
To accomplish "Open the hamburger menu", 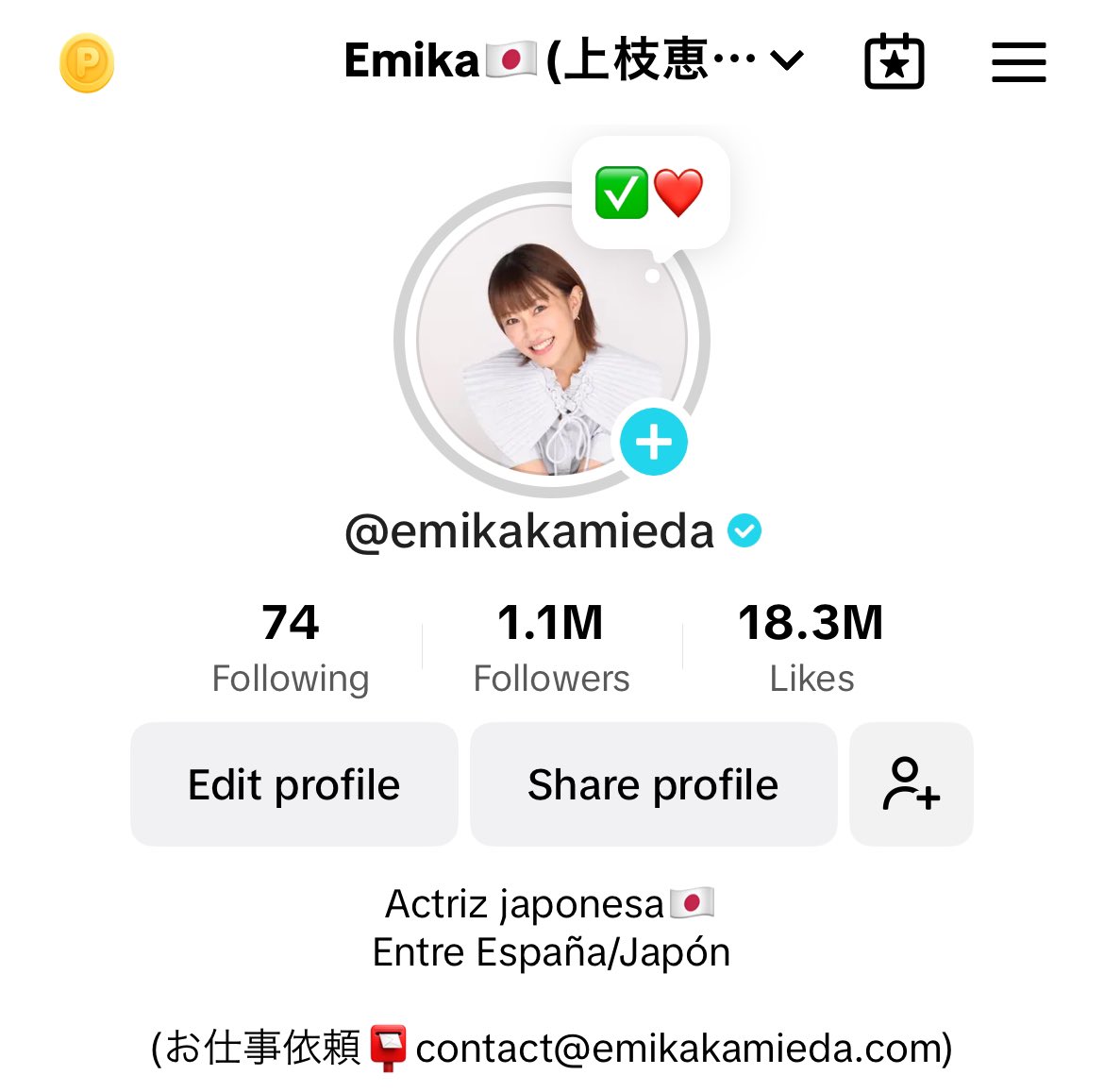I will [x=1018, y=62].
